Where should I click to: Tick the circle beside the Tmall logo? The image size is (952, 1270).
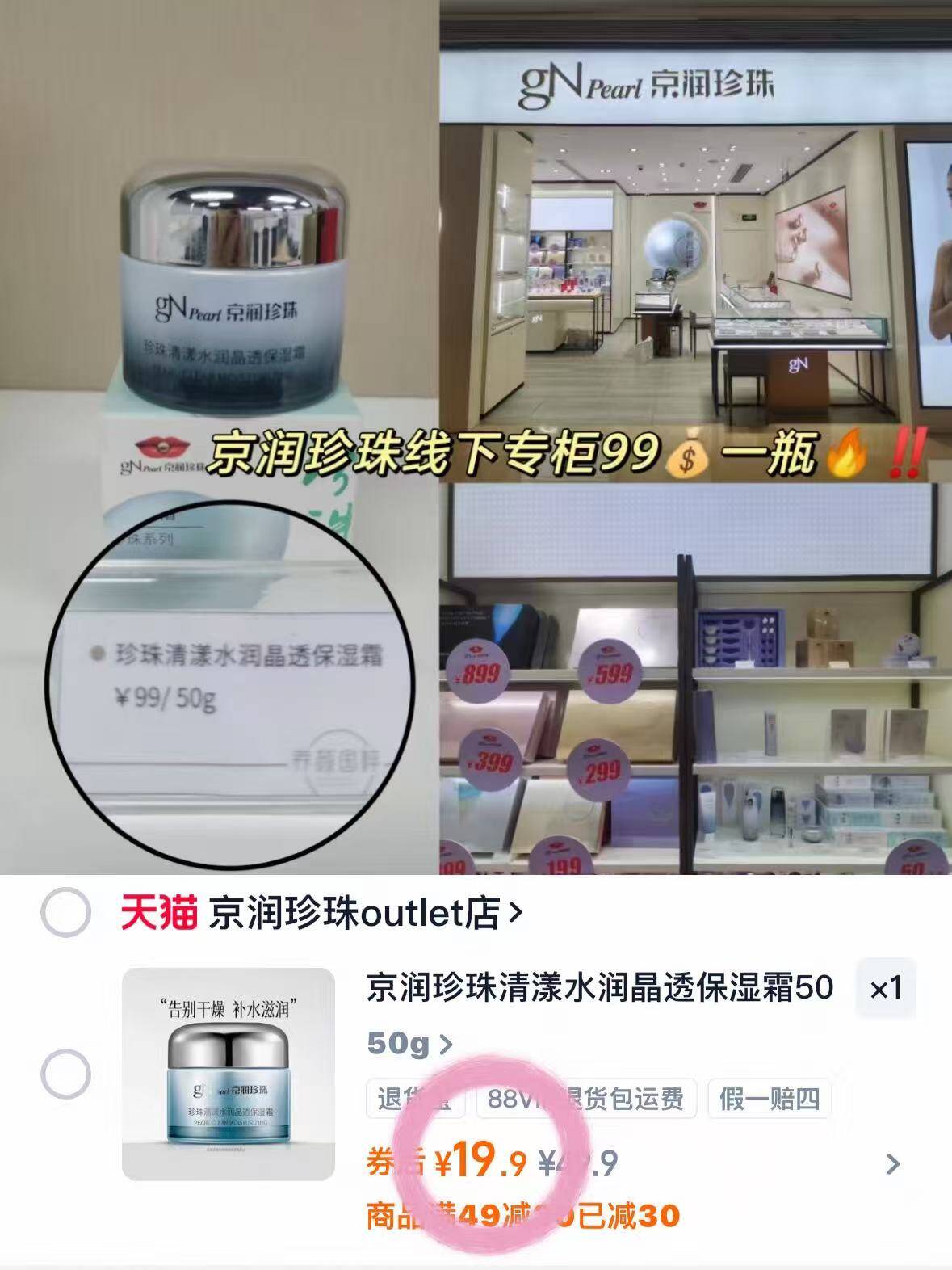coord(69,911)
